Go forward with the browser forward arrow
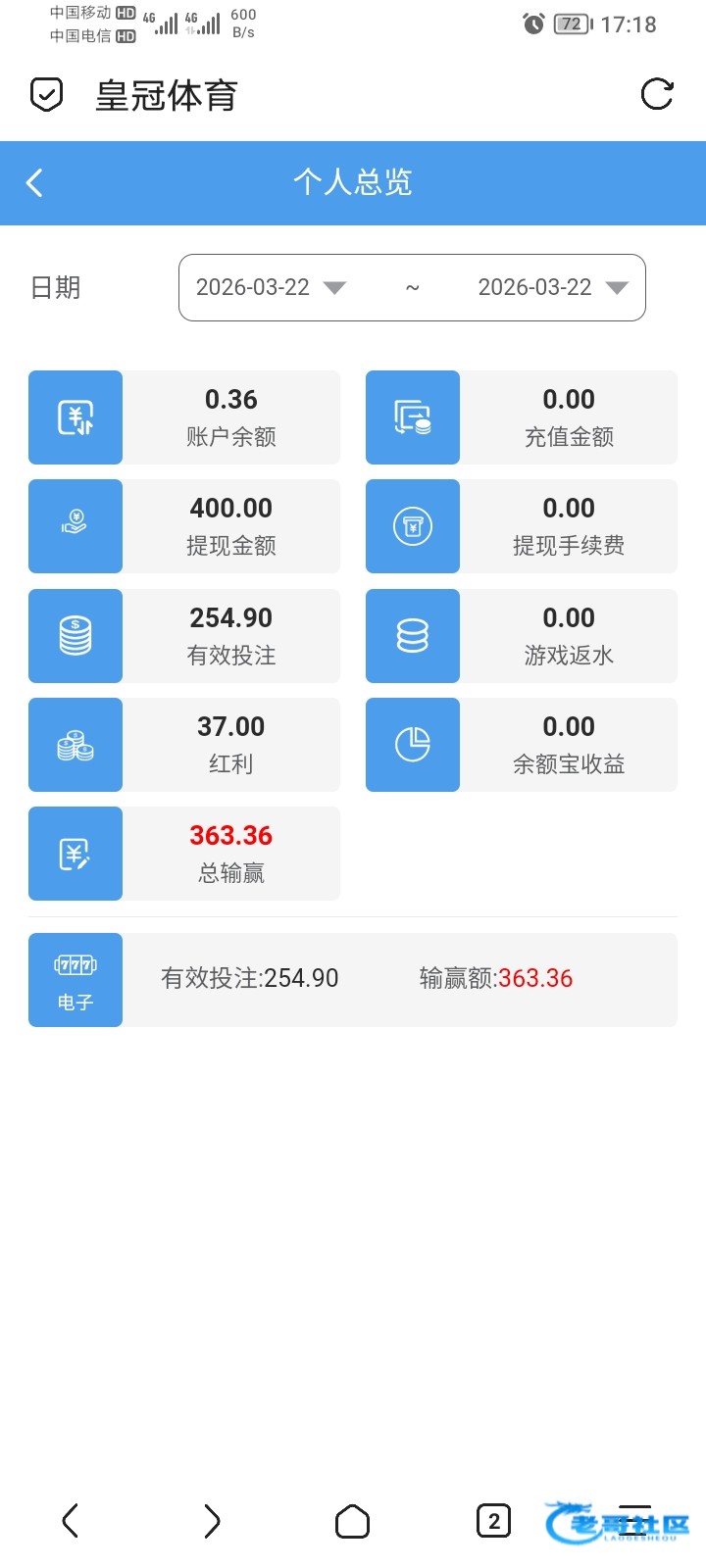706x1568 pixels. coord(212,1521)
